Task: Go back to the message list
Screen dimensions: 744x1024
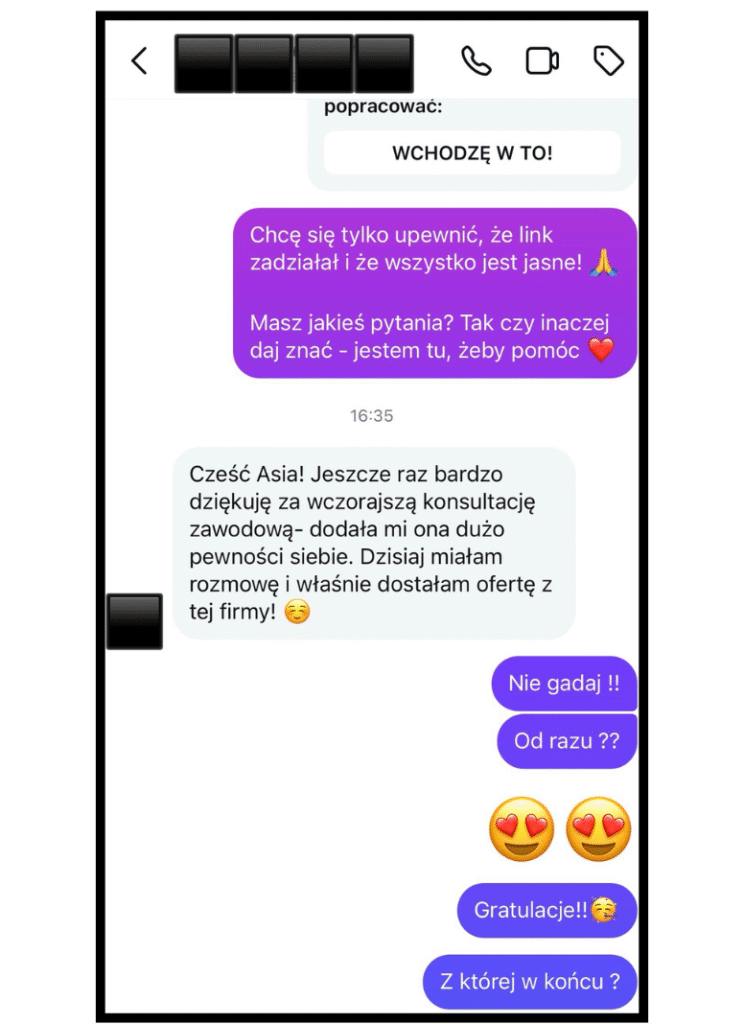Action: point(140,61)
